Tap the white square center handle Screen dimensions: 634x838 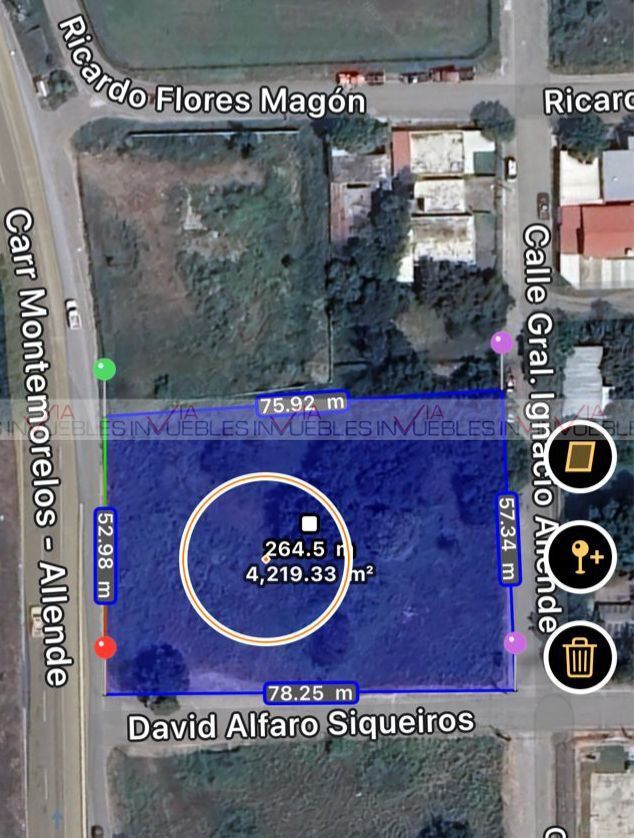click(309, 523)
